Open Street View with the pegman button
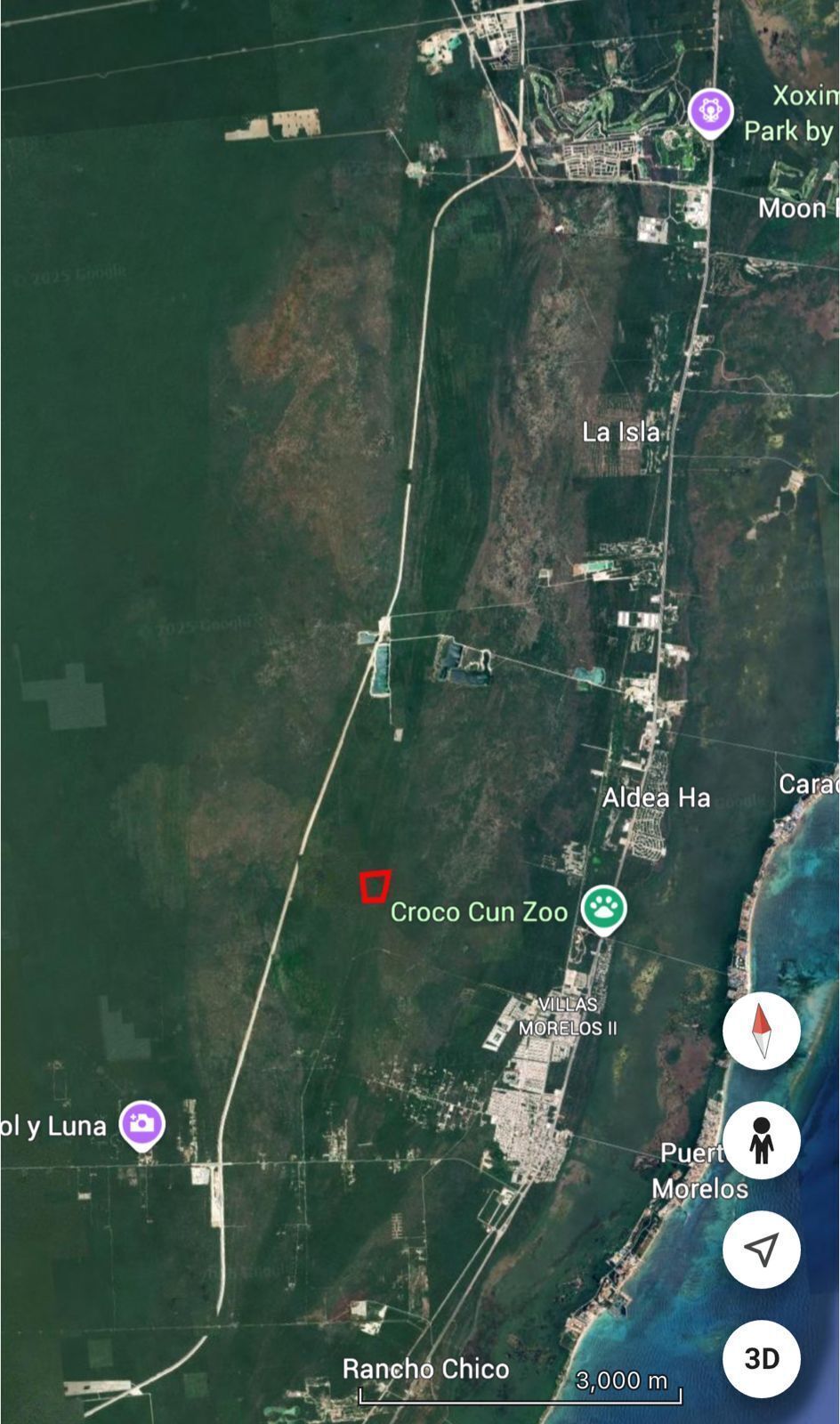 point(761,1140)
